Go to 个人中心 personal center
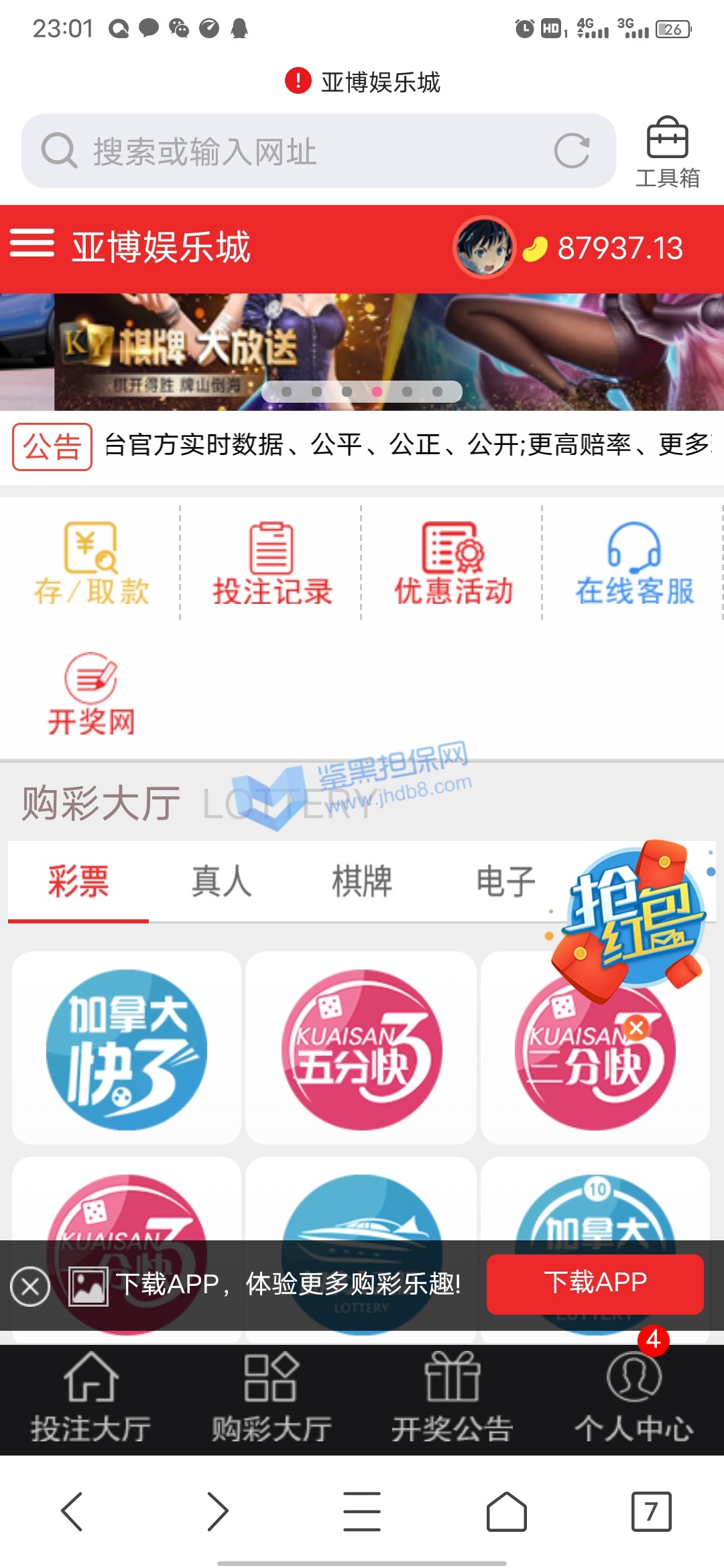Viewport: 724px width, 1568px height. [x=633, y=1397]
